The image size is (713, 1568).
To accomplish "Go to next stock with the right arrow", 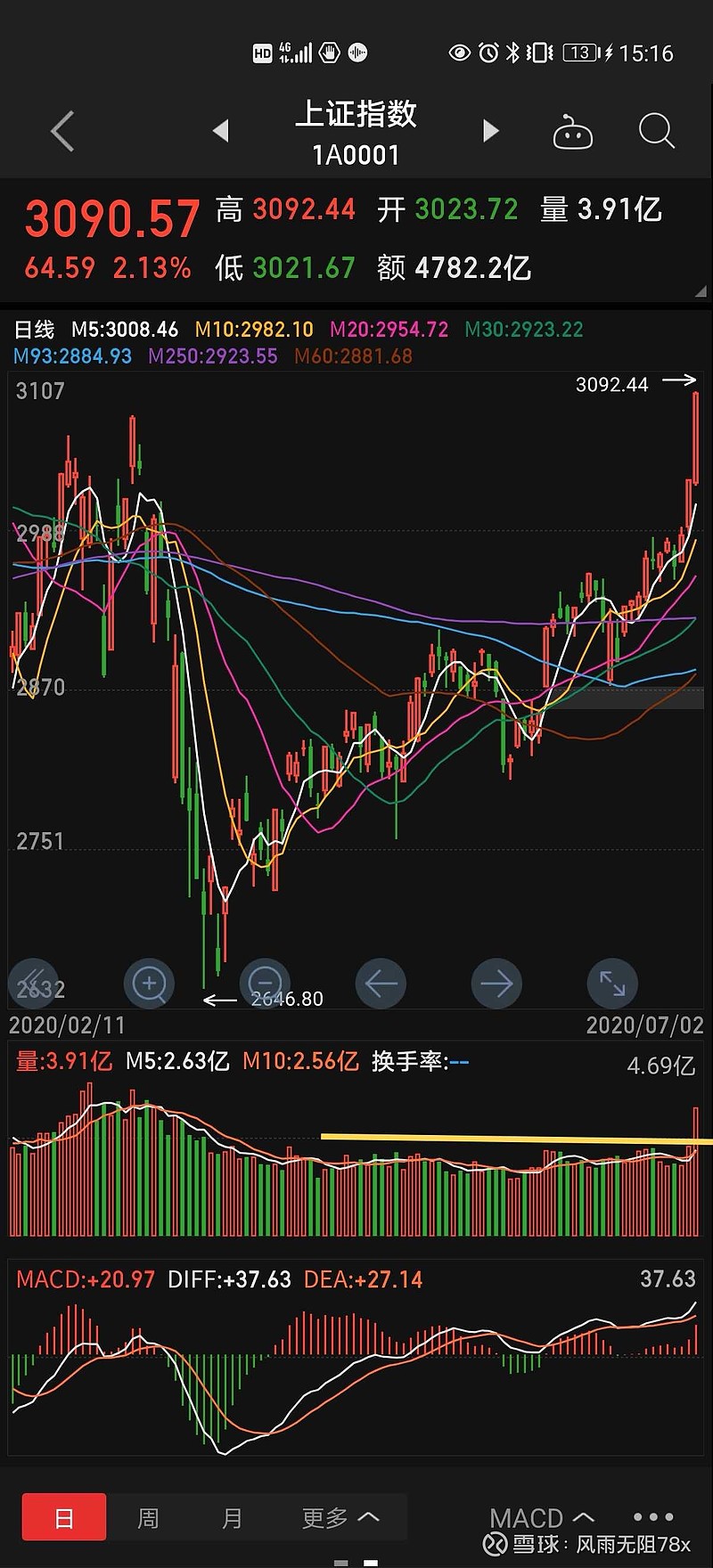I will click(x=490, y=130).
